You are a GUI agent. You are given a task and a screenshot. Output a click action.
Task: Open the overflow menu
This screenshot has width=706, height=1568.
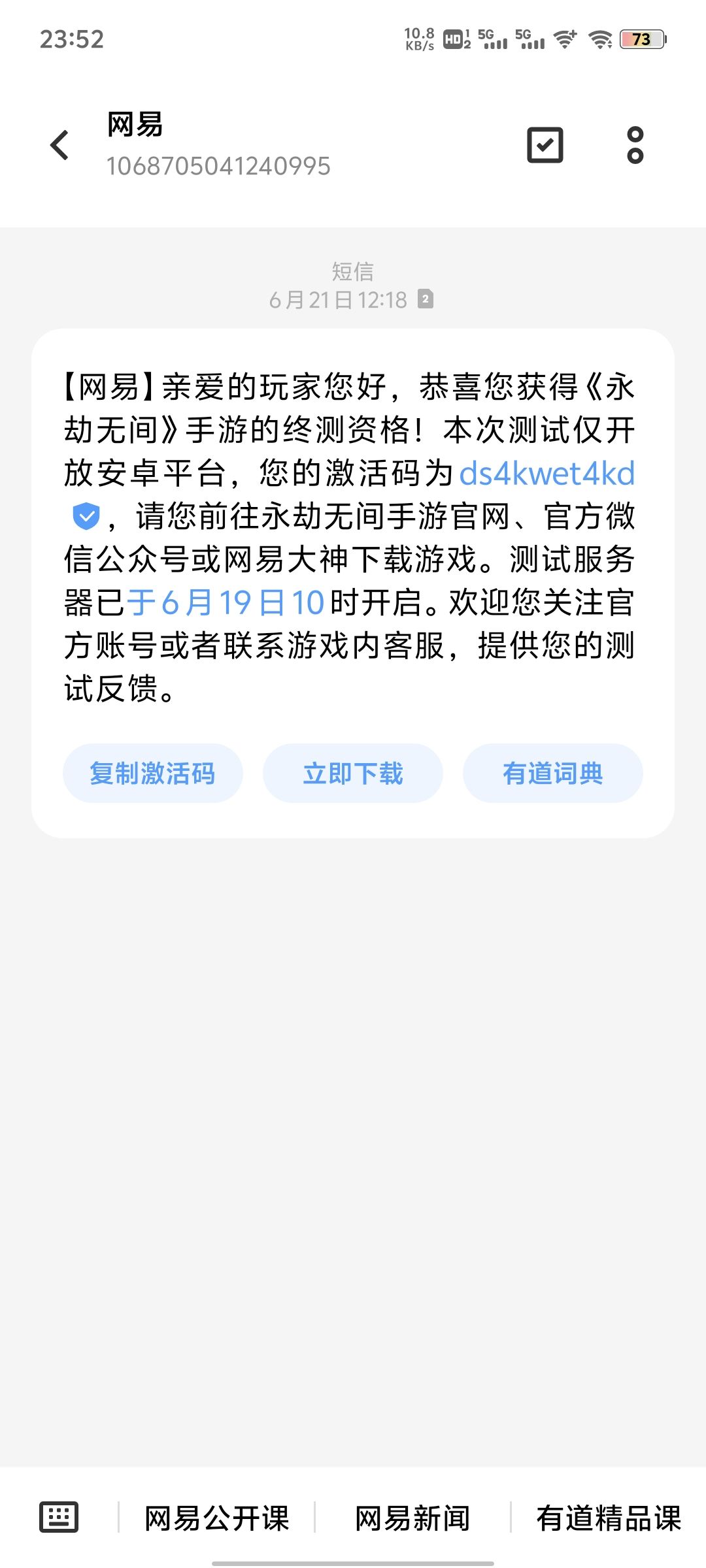point(635,145)
